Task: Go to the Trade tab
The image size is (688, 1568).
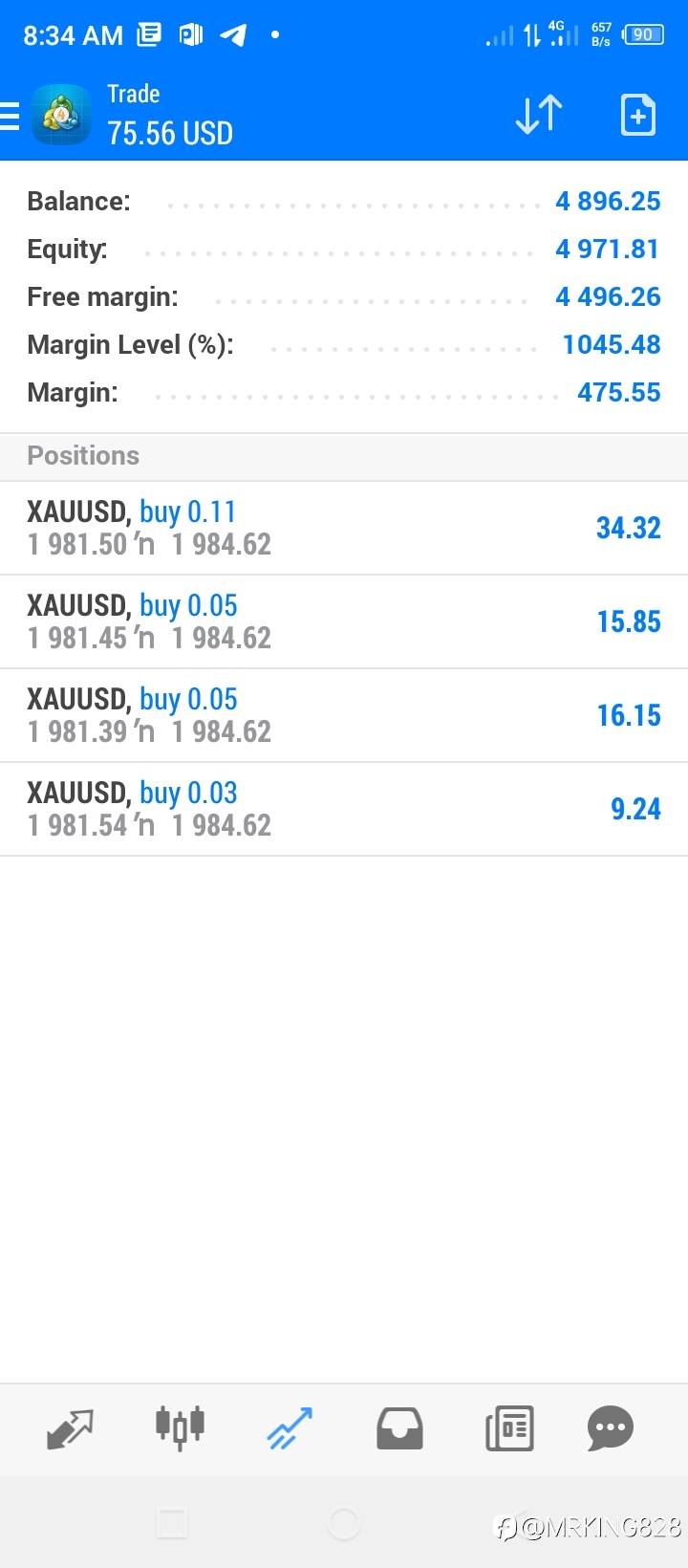Action: click(290, 1429)
